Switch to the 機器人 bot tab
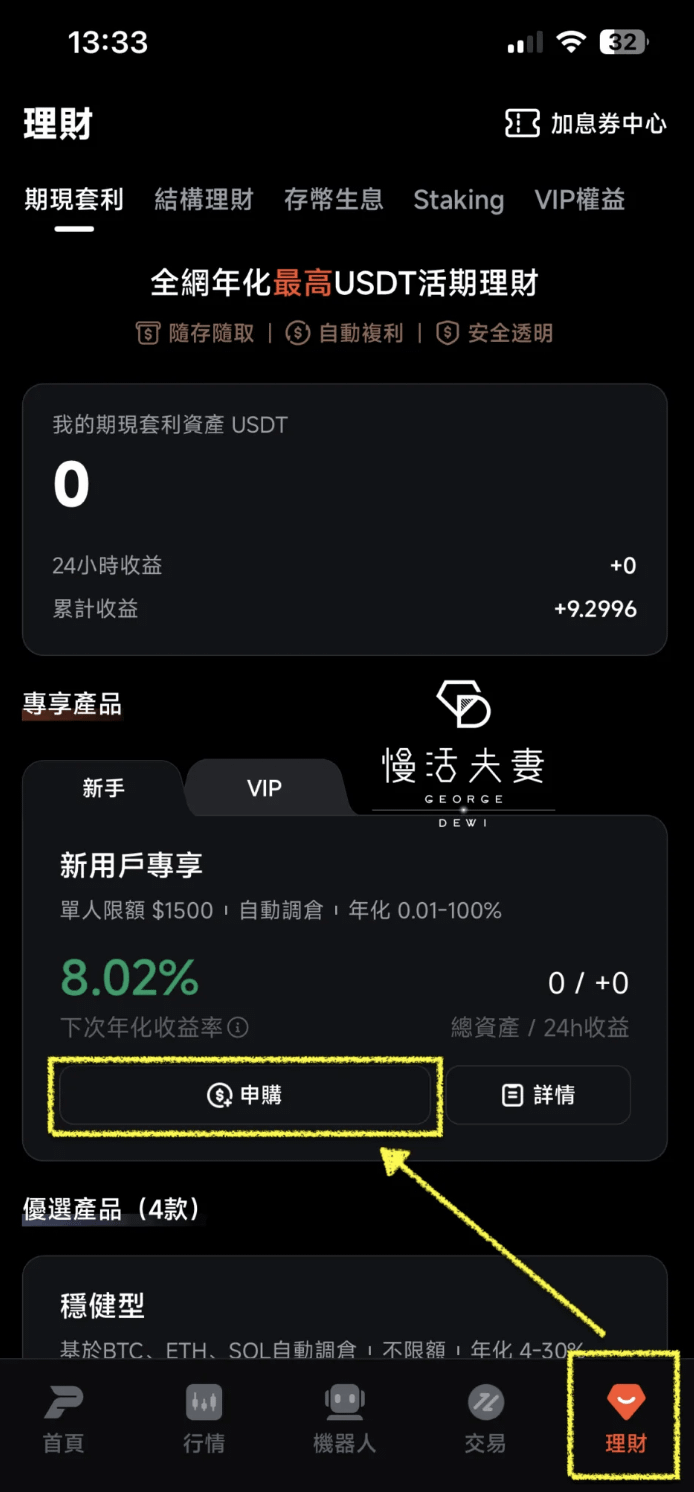This screenshot has height=1492, width=694. coord(344,1420)
